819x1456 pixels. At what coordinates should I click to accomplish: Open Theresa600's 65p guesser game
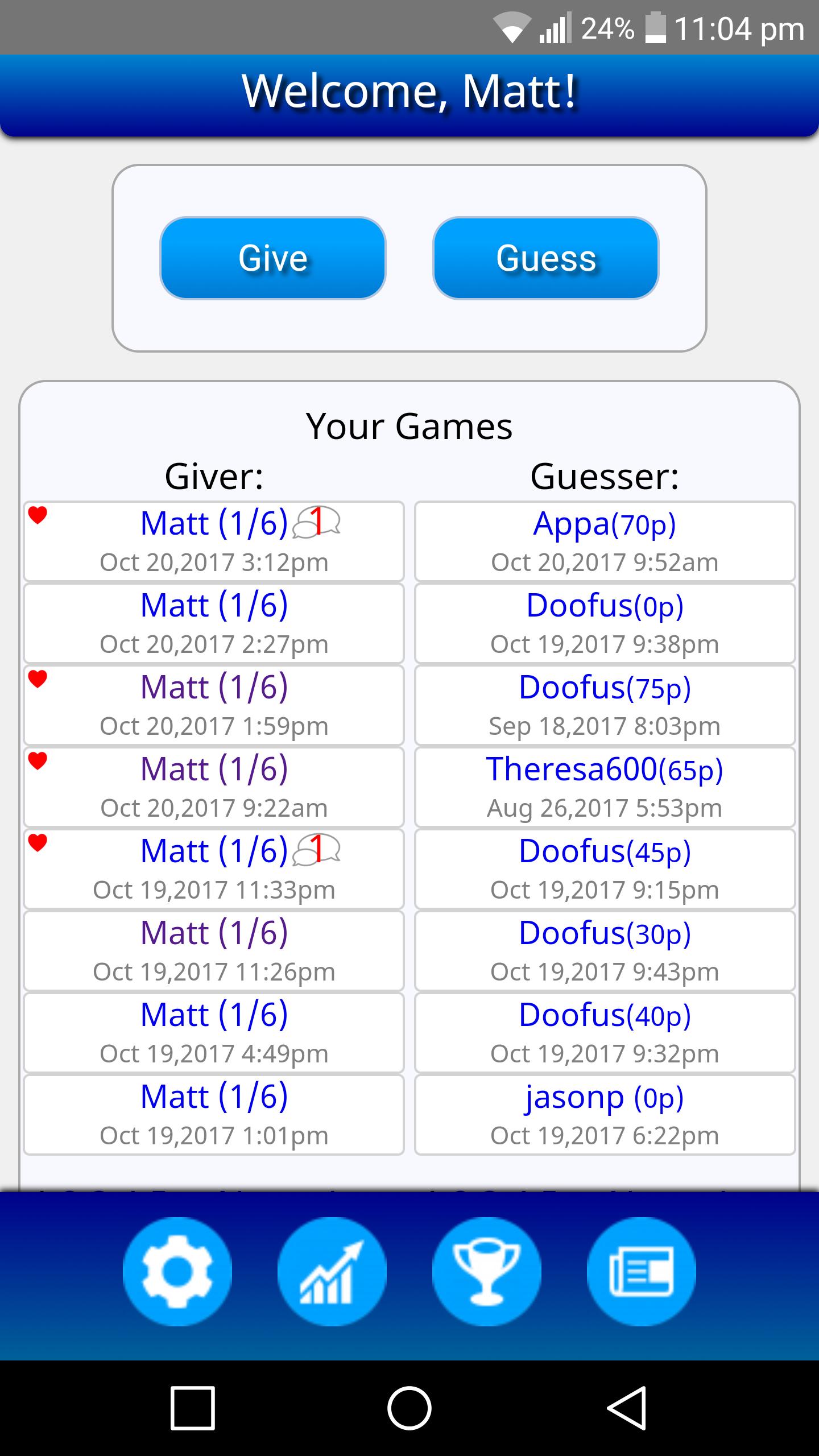[605, 787]
